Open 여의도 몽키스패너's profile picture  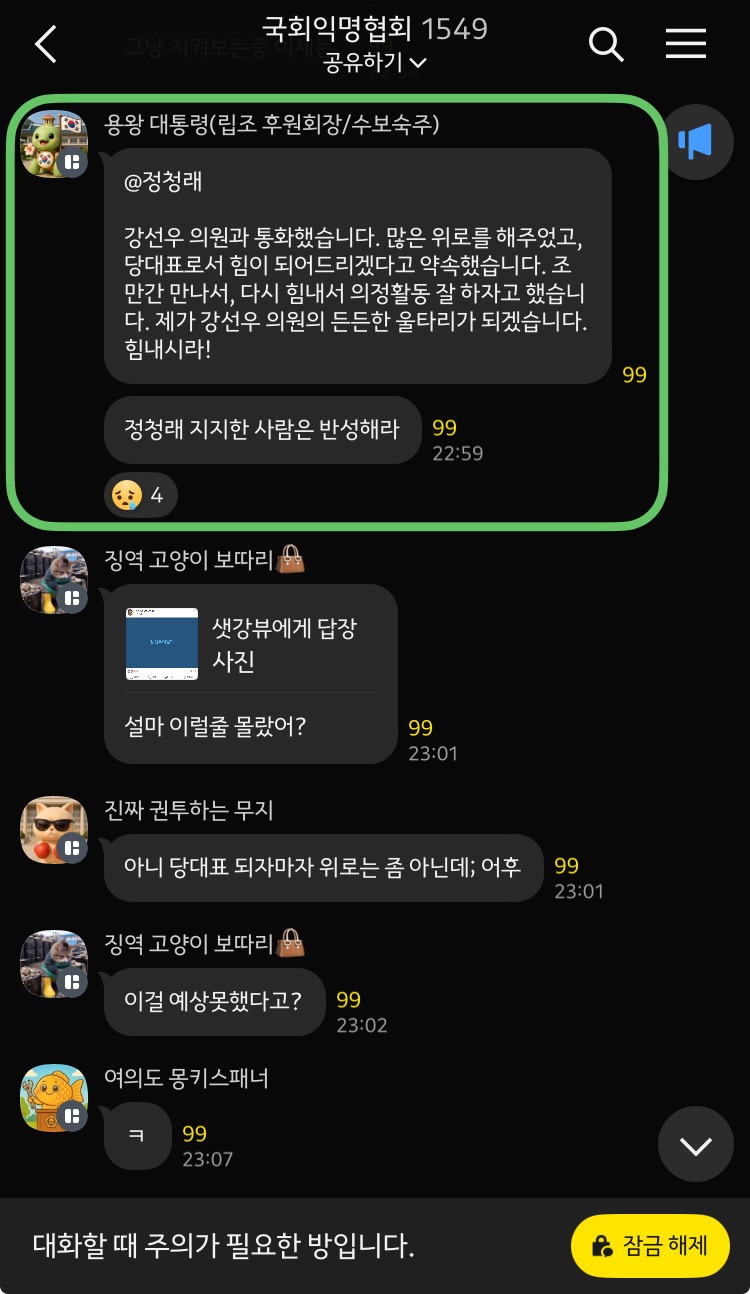coord(54,1098)
